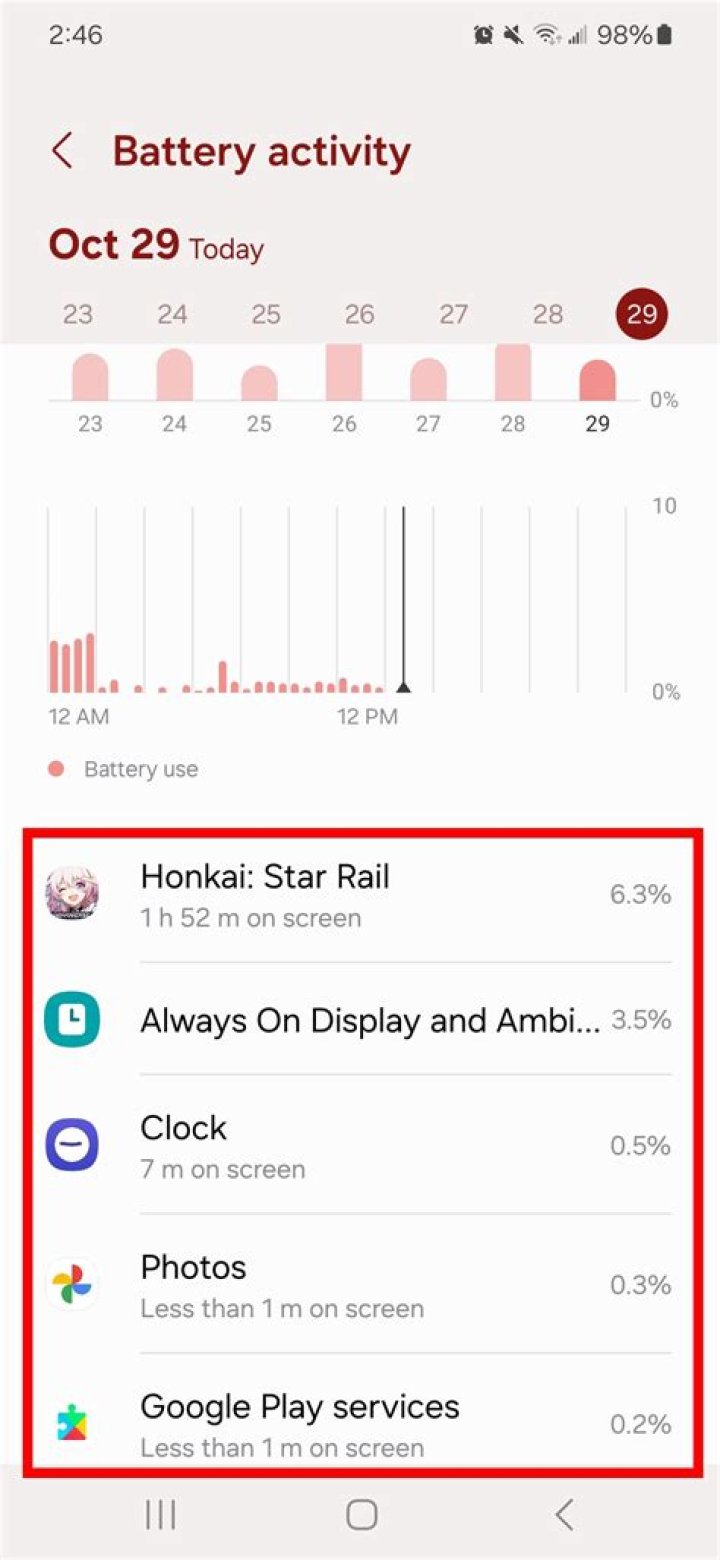
Task: Select Oct 29 on the date selector
Action: [x=642, y=314]
